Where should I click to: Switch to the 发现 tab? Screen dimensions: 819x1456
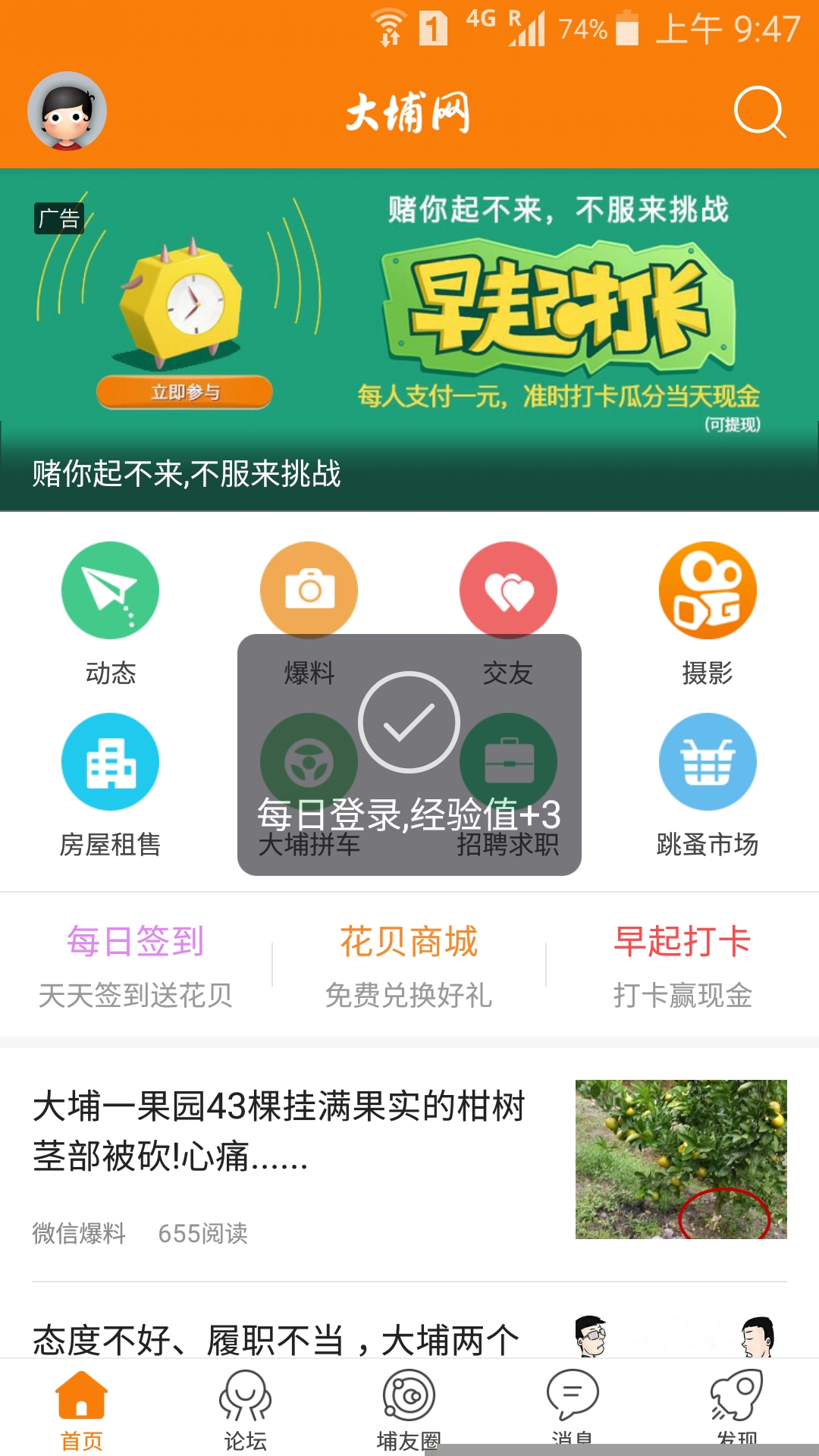pyautogui.click(x=736, y=1404)
